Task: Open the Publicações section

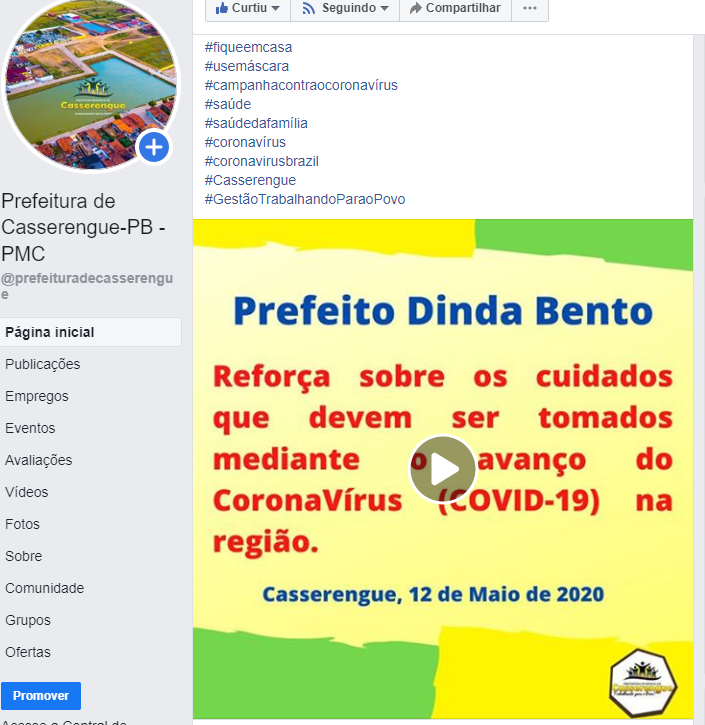Action: click(42, 364)
